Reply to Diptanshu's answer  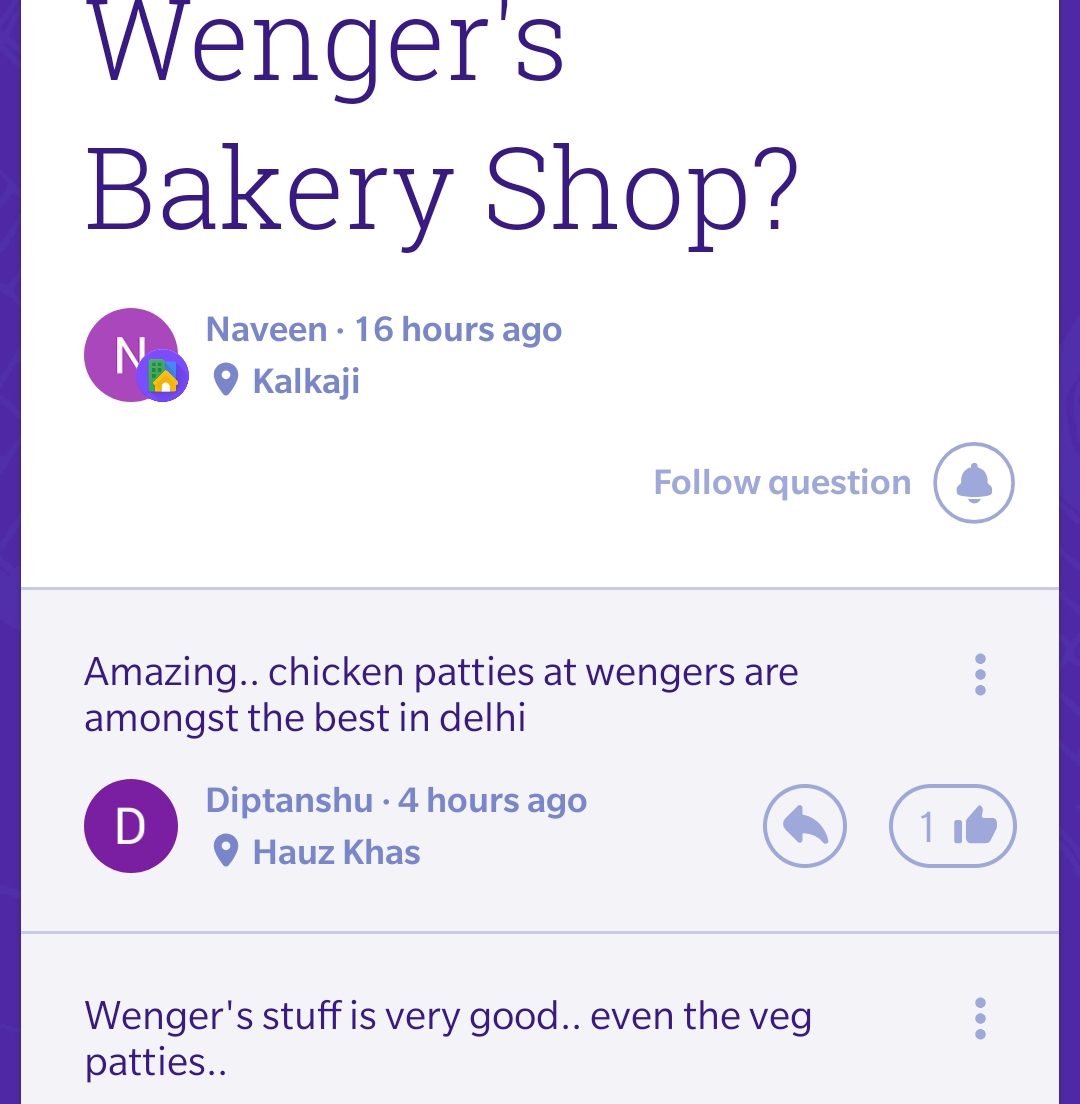pos(805,827)
